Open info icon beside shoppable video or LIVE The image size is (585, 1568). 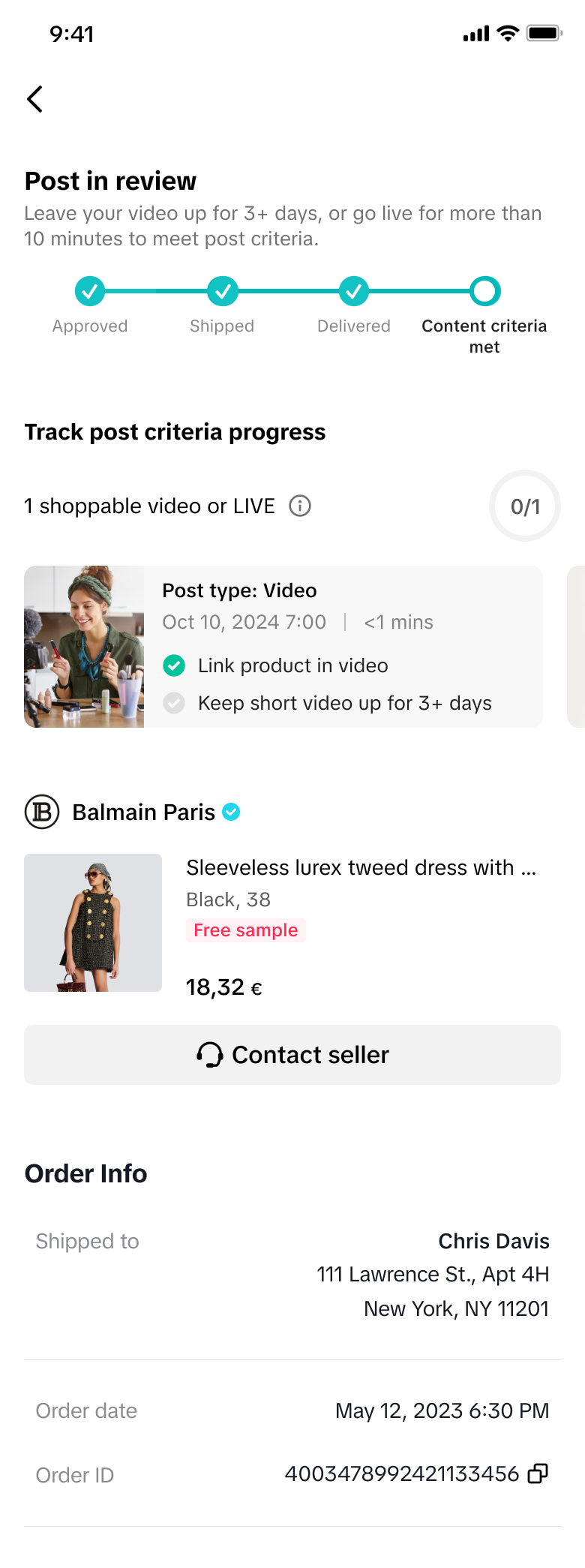tap(300, 506)
